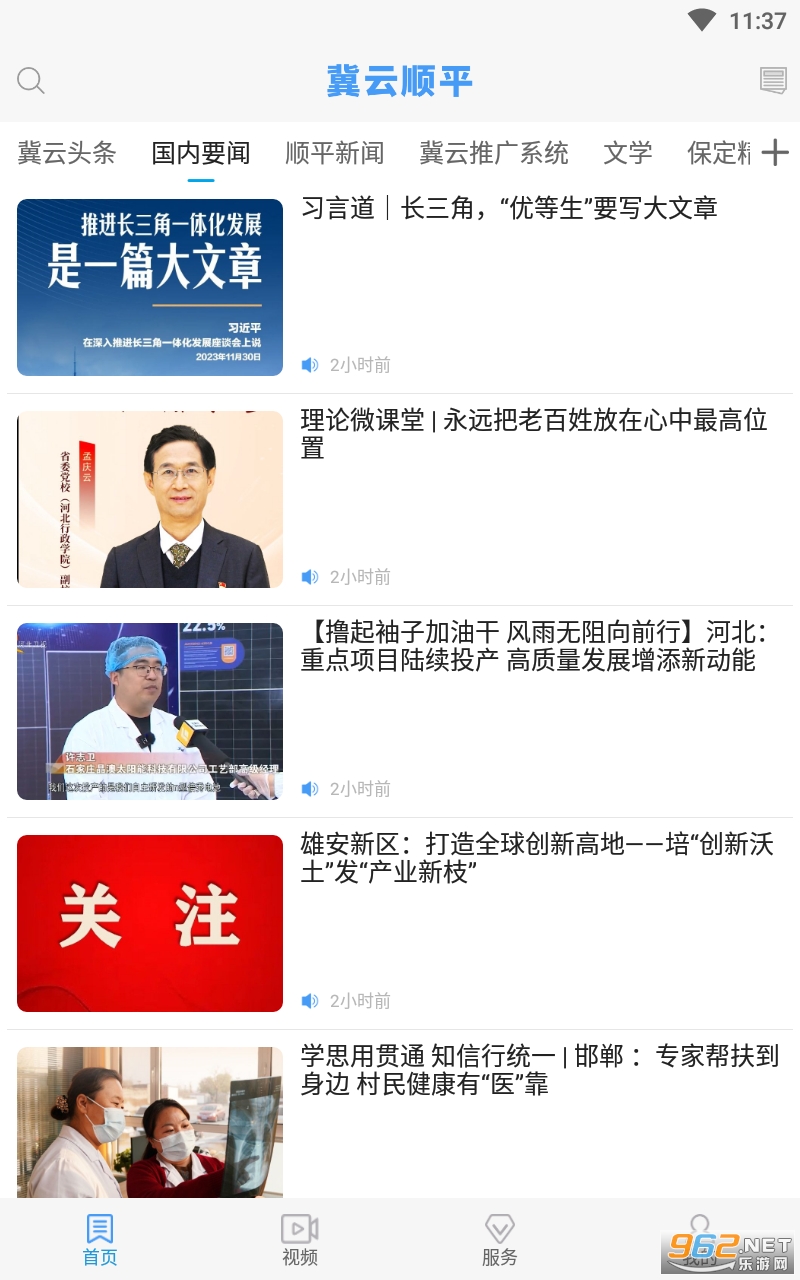Screen dimensions: 800x1280
Task: Play audio for 撸起袖子加油干 article
Action: (310, 789)
